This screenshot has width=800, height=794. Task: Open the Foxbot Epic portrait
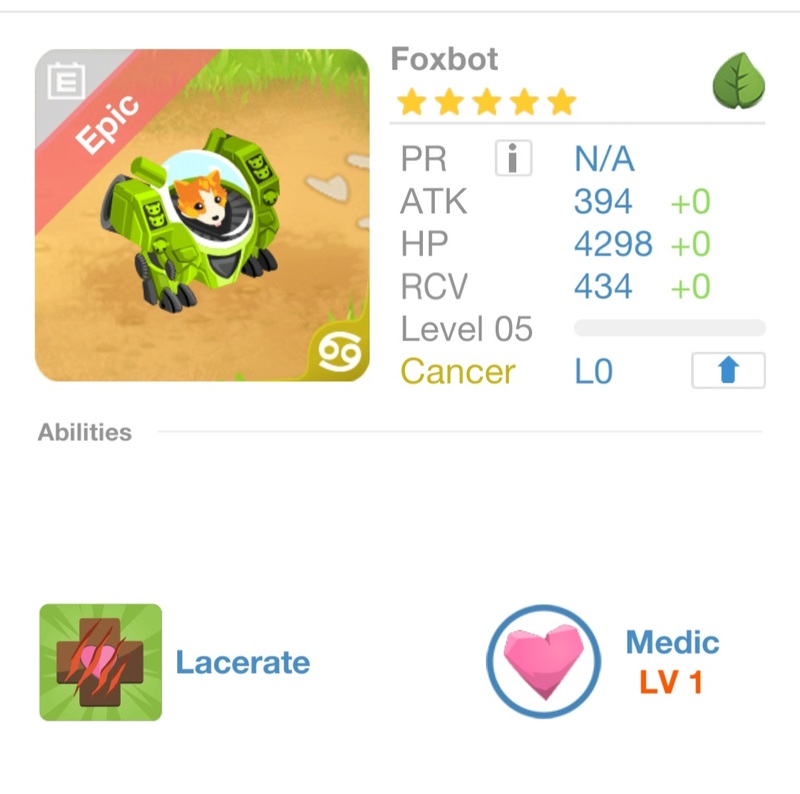pyautogui.click(x=202, y=215)
